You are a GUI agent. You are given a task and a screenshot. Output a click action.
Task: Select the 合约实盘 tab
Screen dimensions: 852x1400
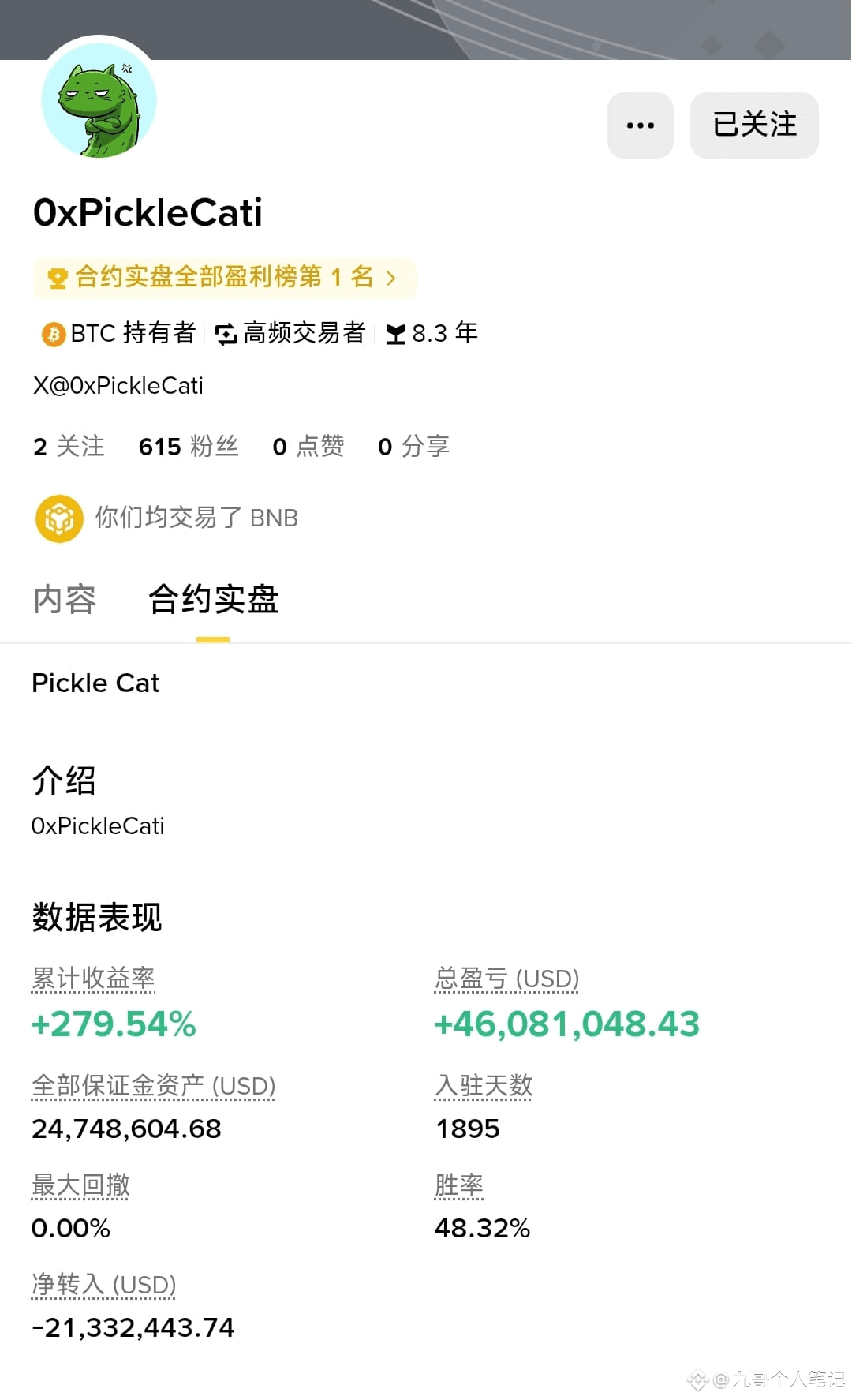tap(213, 600)
